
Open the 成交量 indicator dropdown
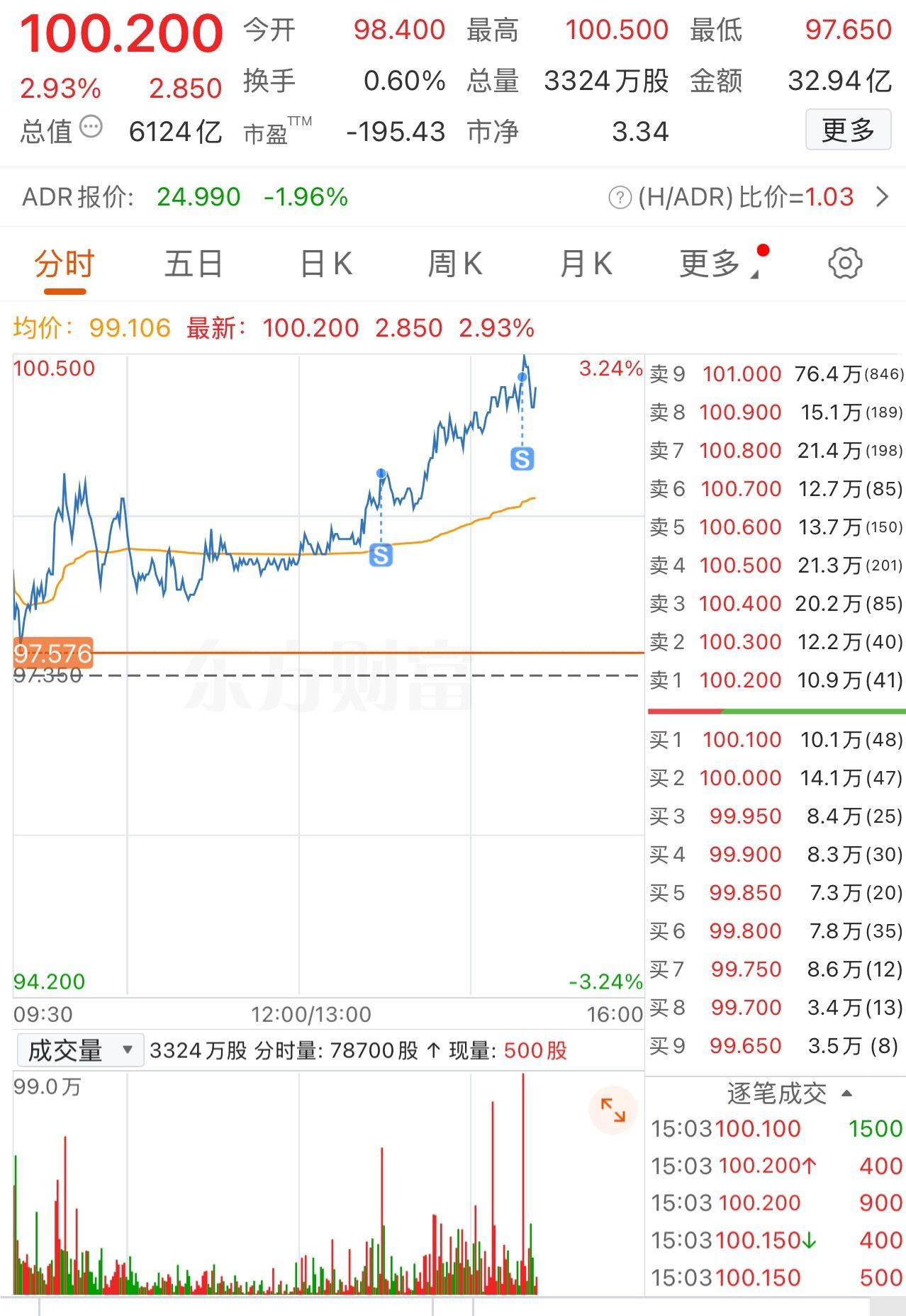click(79, 1050)
